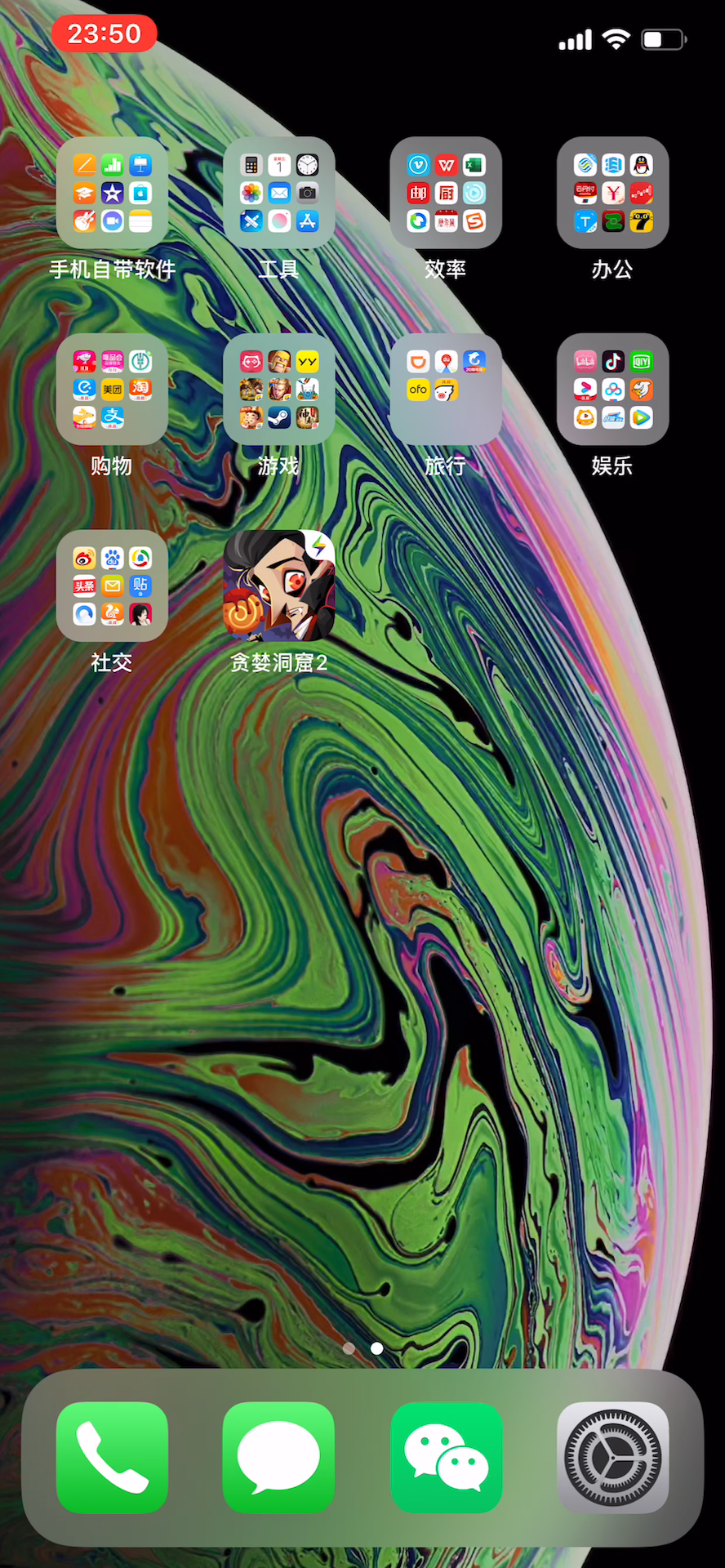This screenshot has width=725, height=1568.
Task: Open Settings from the dock
Action: (x=612, y=1457)
